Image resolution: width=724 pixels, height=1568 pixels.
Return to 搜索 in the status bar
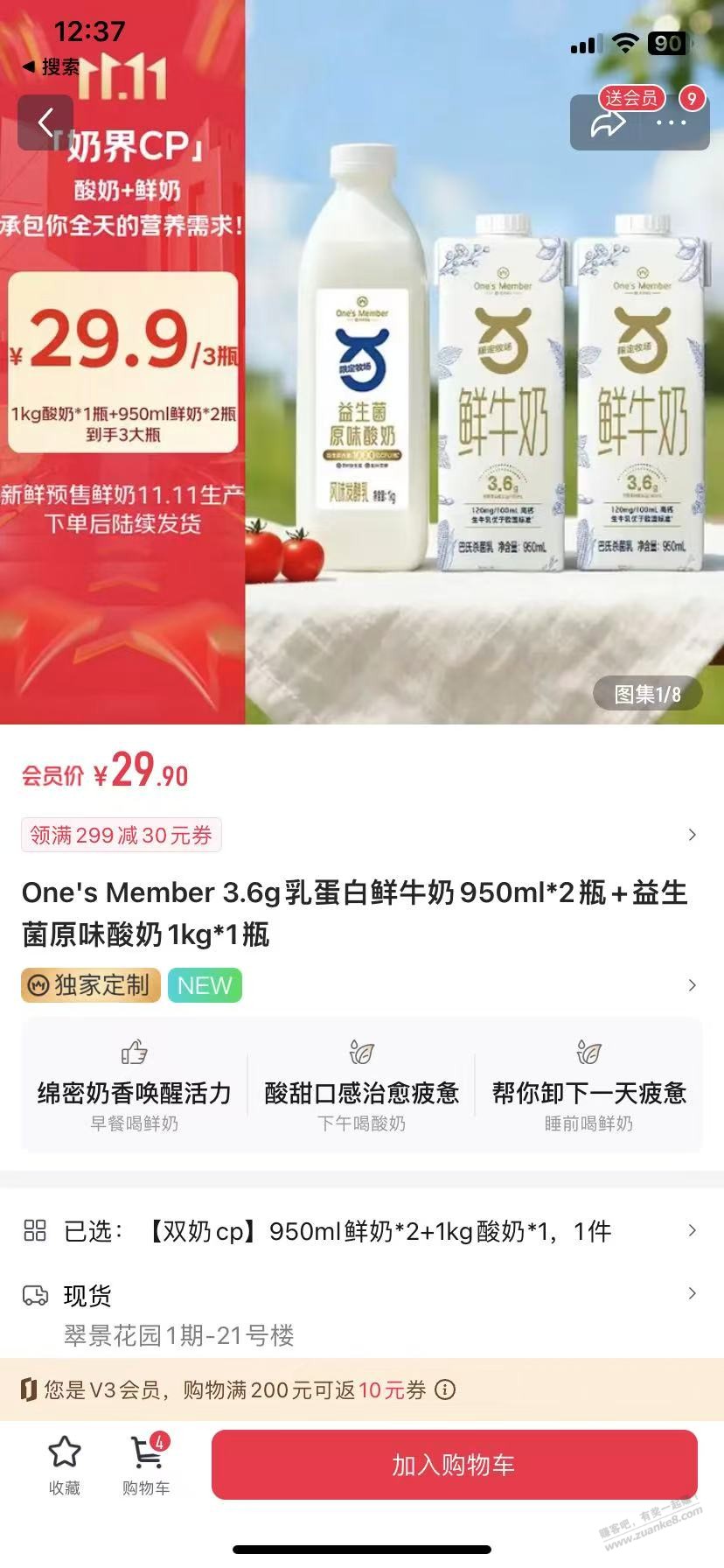(51, 67)
